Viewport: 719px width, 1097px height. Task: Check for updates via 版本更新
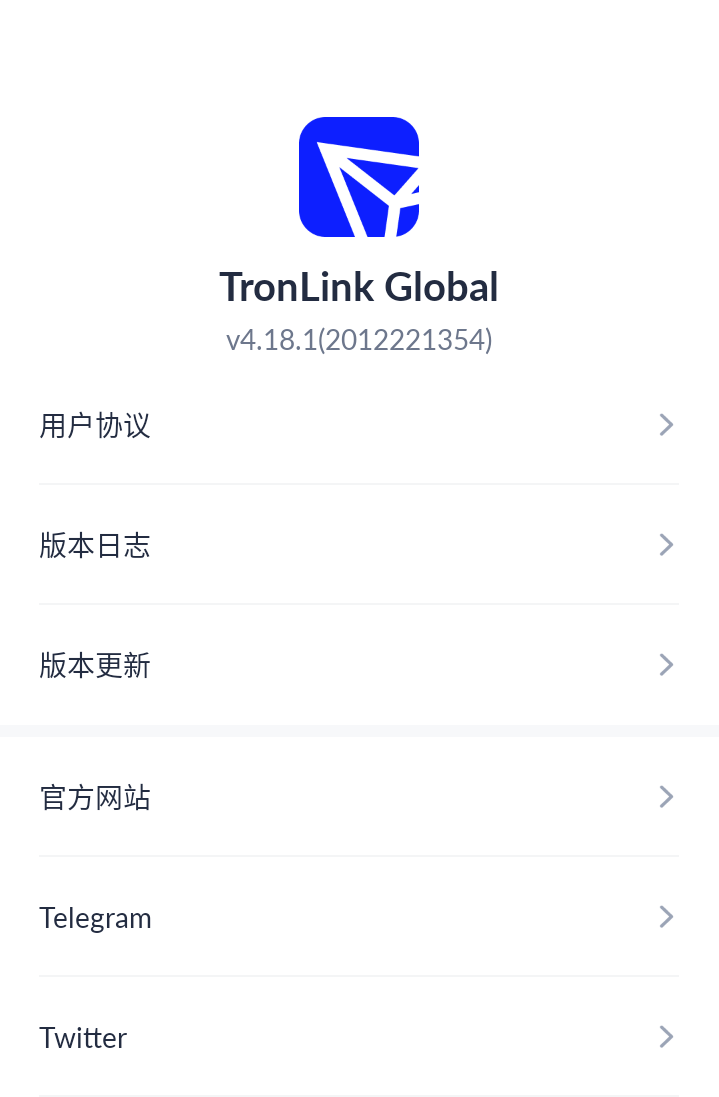tap(359, 665)
